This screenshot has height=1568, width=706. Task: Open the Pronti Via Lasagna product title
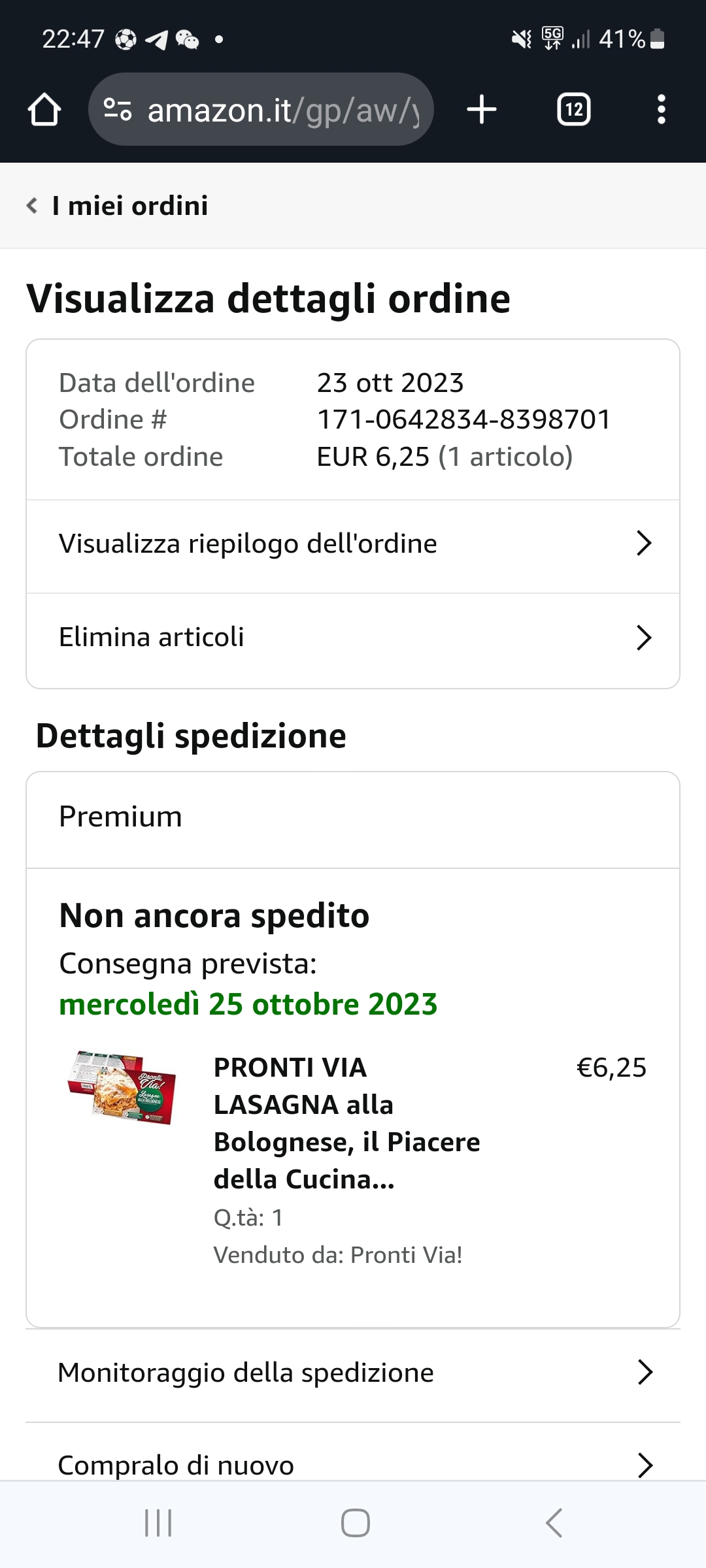point(346,1123)
